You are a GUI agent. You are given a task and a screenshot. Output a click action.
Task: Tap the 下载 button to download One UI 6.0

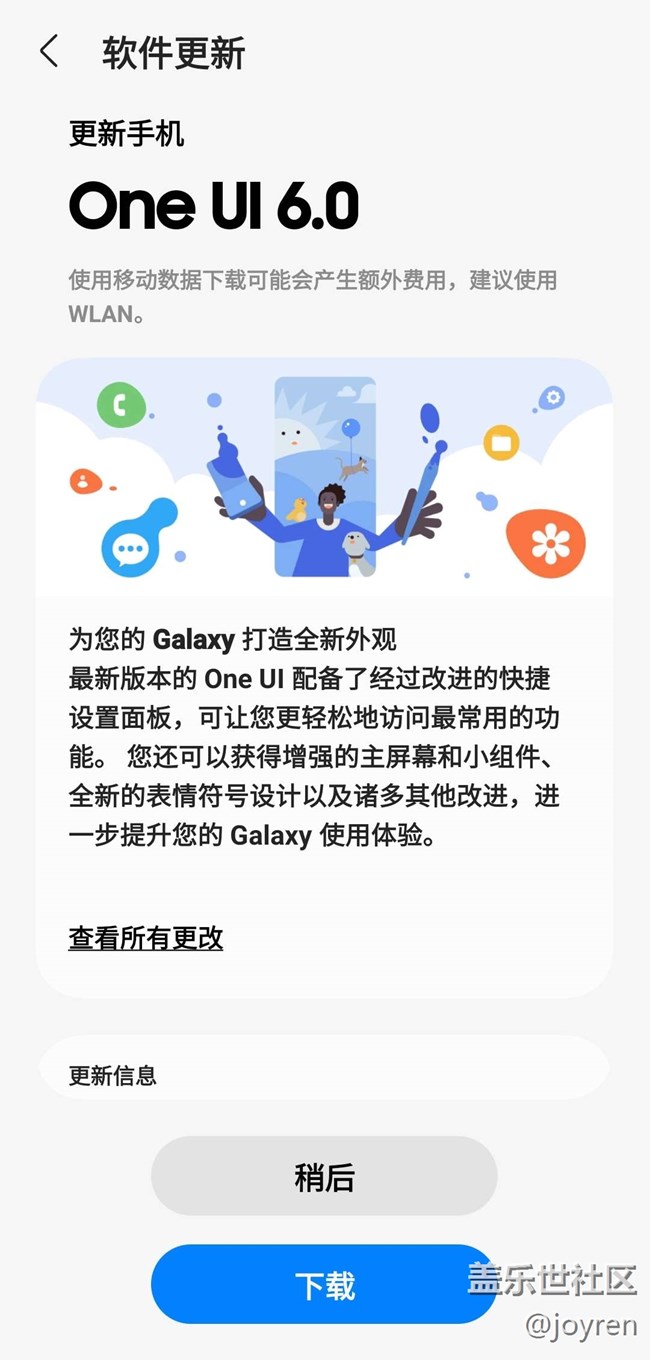[x=324, y=1285]
